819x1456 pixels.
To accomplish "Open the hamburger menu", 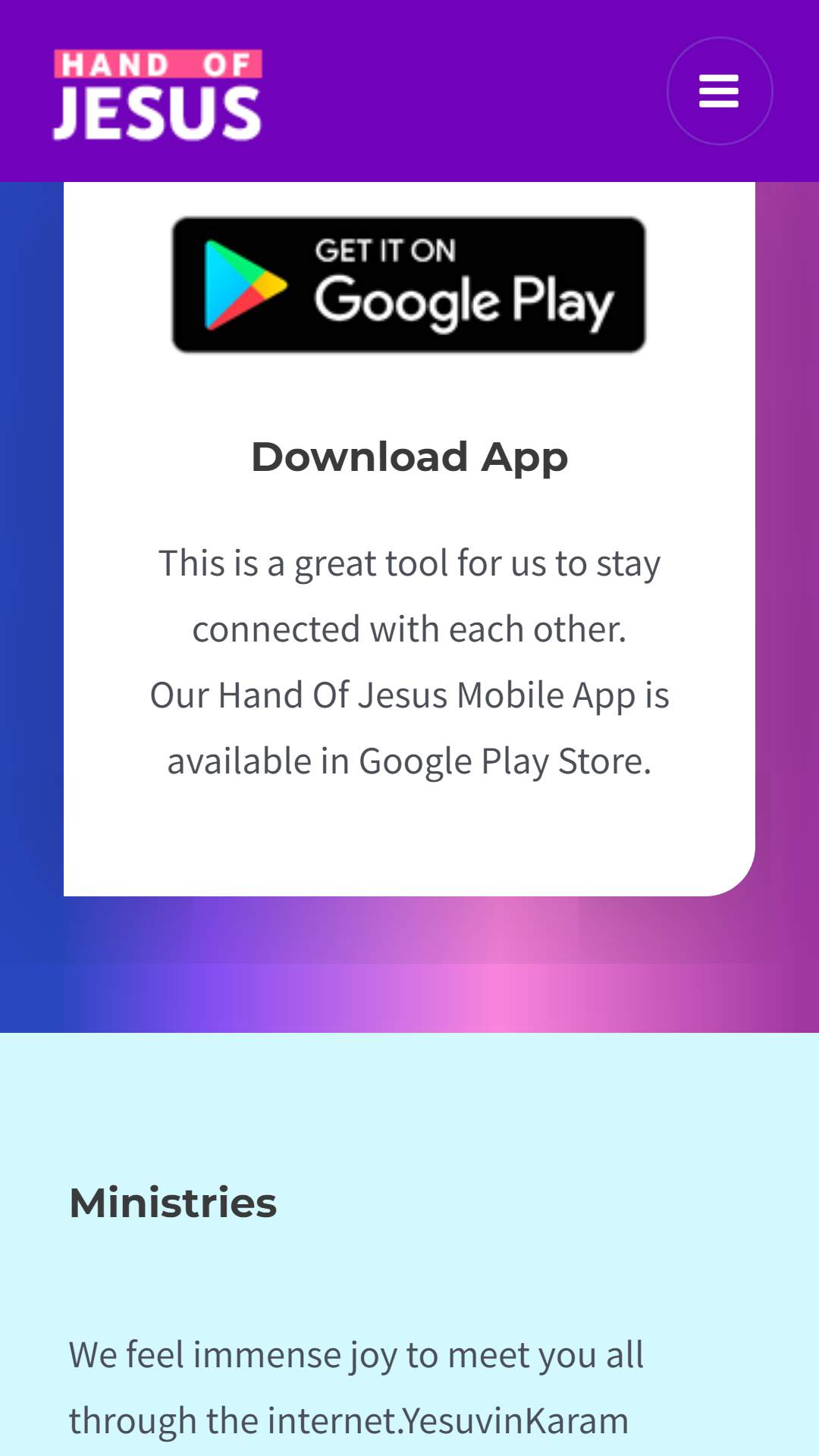I will 719,91.
